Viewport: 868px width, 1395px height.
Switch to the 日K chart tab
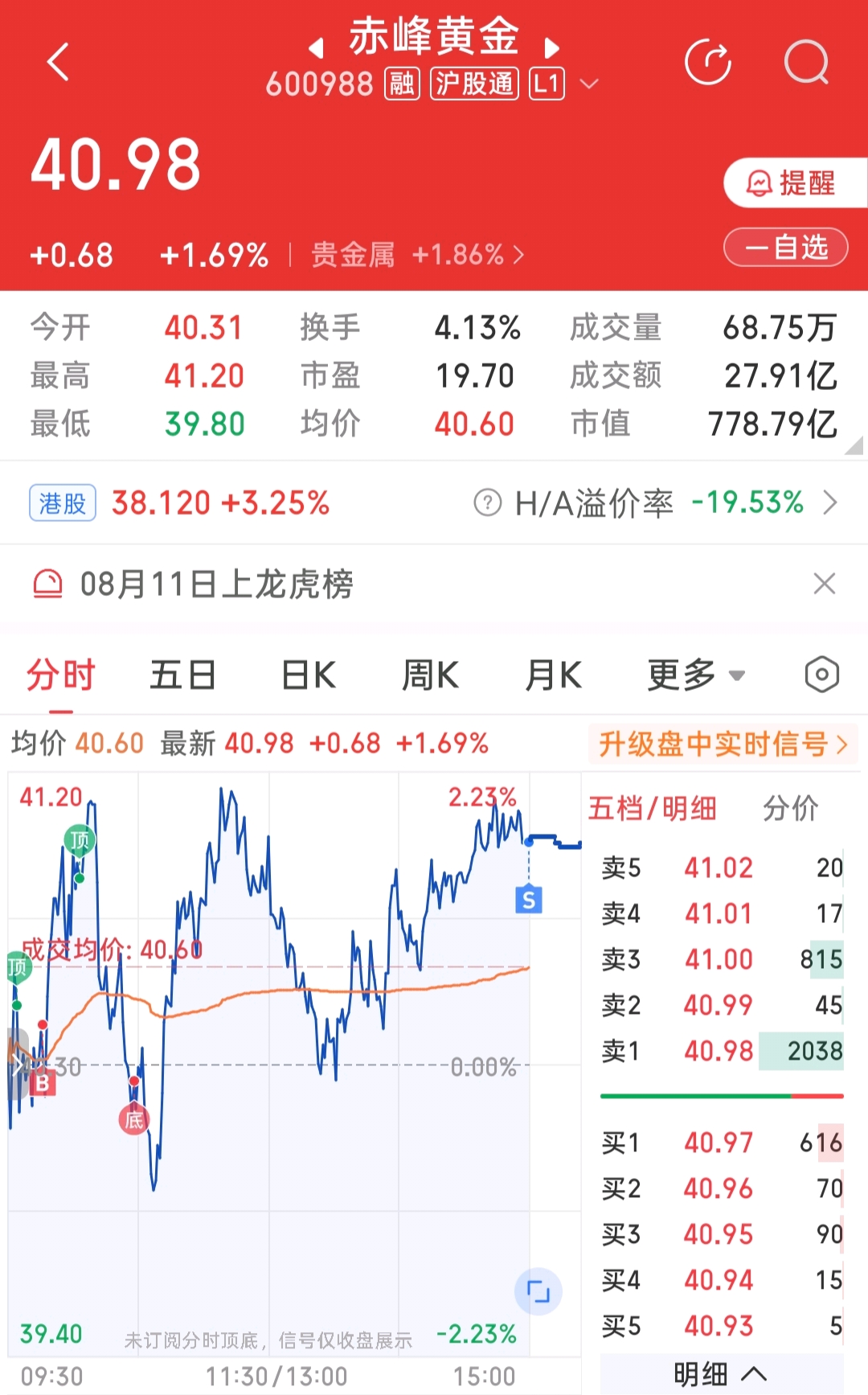pos(309,675)
